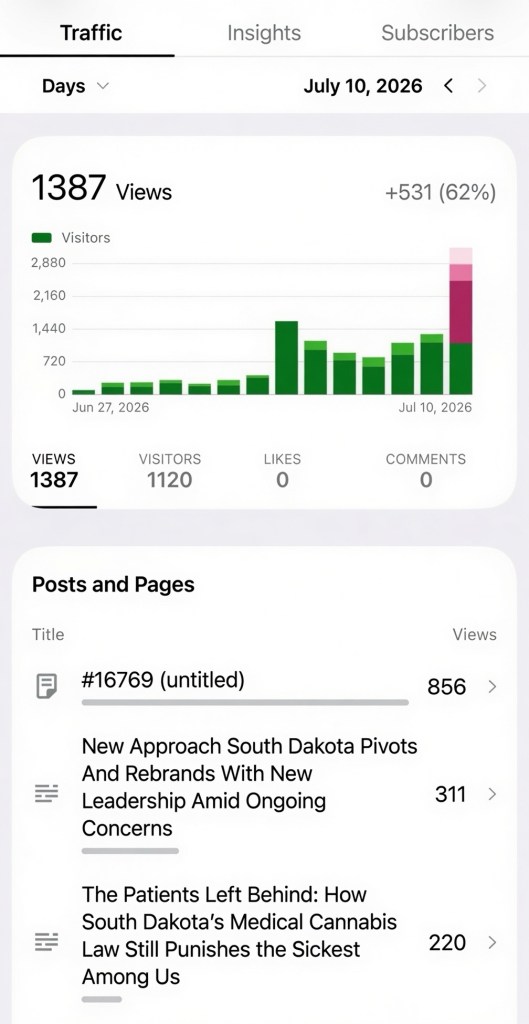529x1024 pixels.
Task: Select the Views stat tab
Action: pyautogui.click(x=54, y=471)
